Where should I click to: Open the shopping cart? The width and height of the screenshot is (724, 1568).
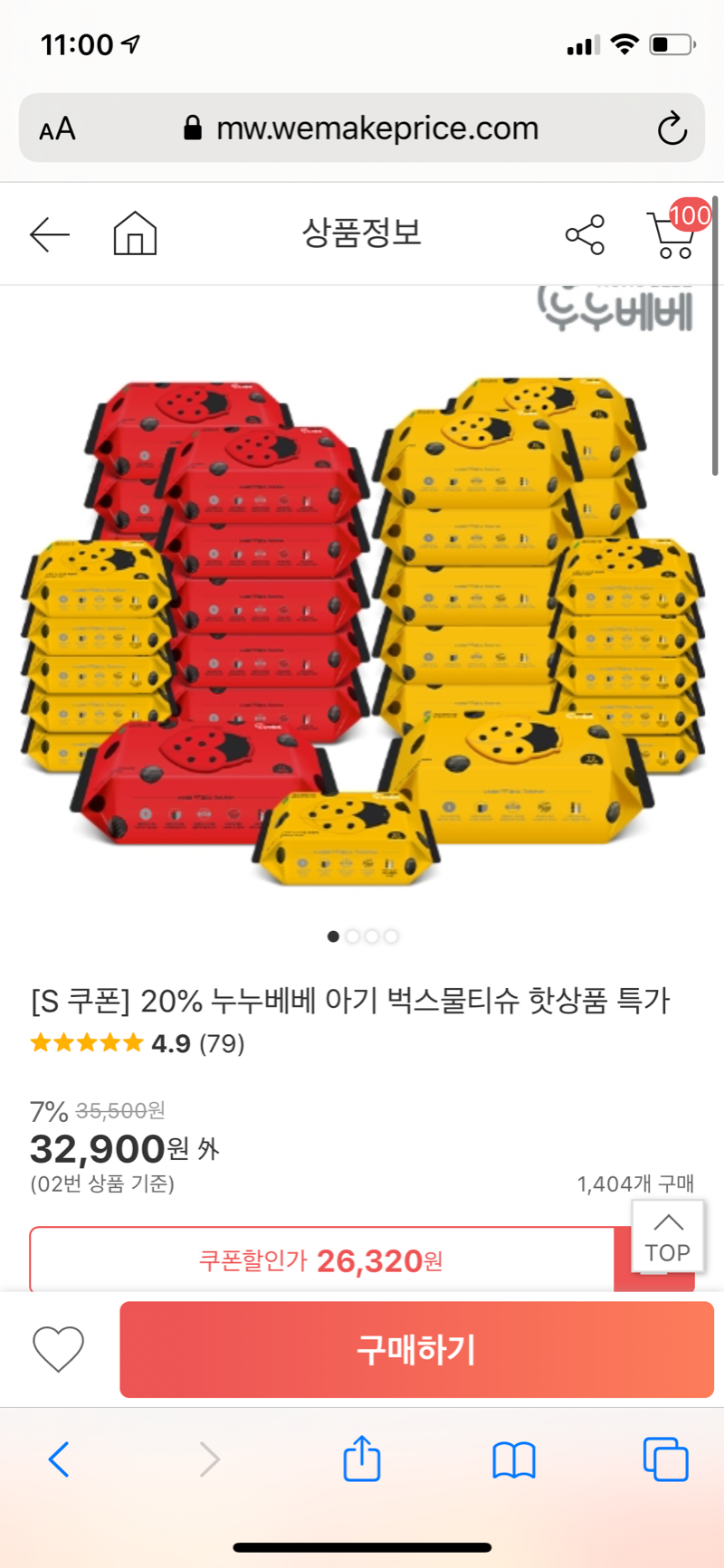pos(672,235)
